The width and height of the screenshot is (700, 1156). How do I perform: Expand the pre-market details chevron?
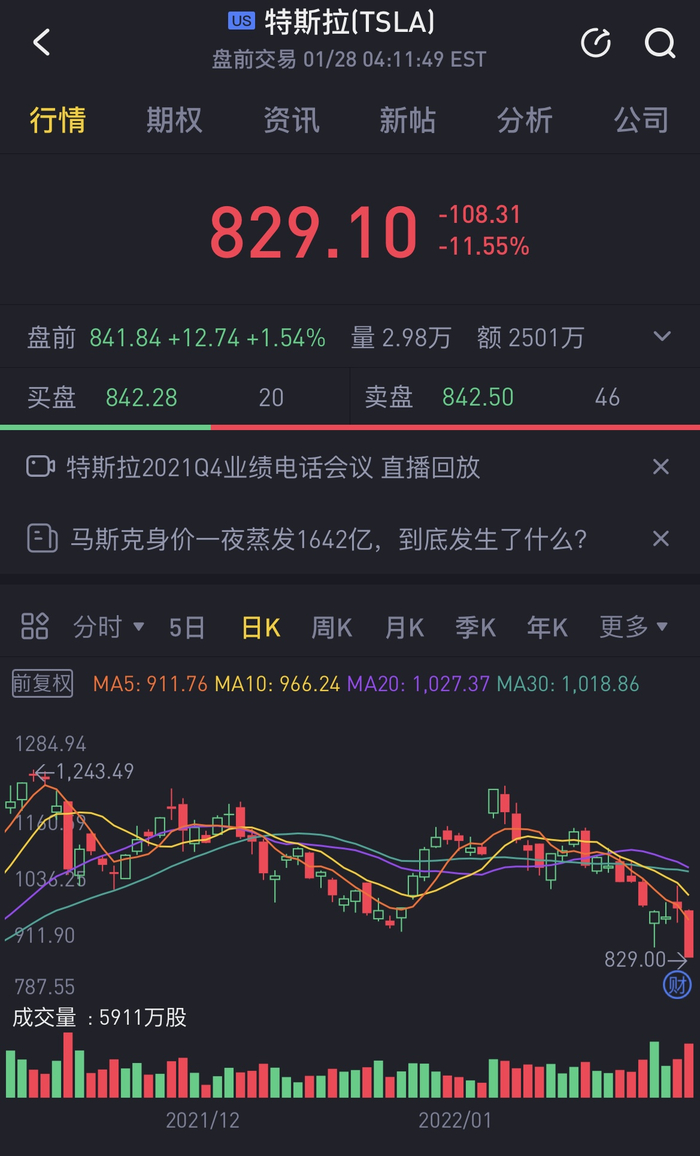tap(662, 336)
